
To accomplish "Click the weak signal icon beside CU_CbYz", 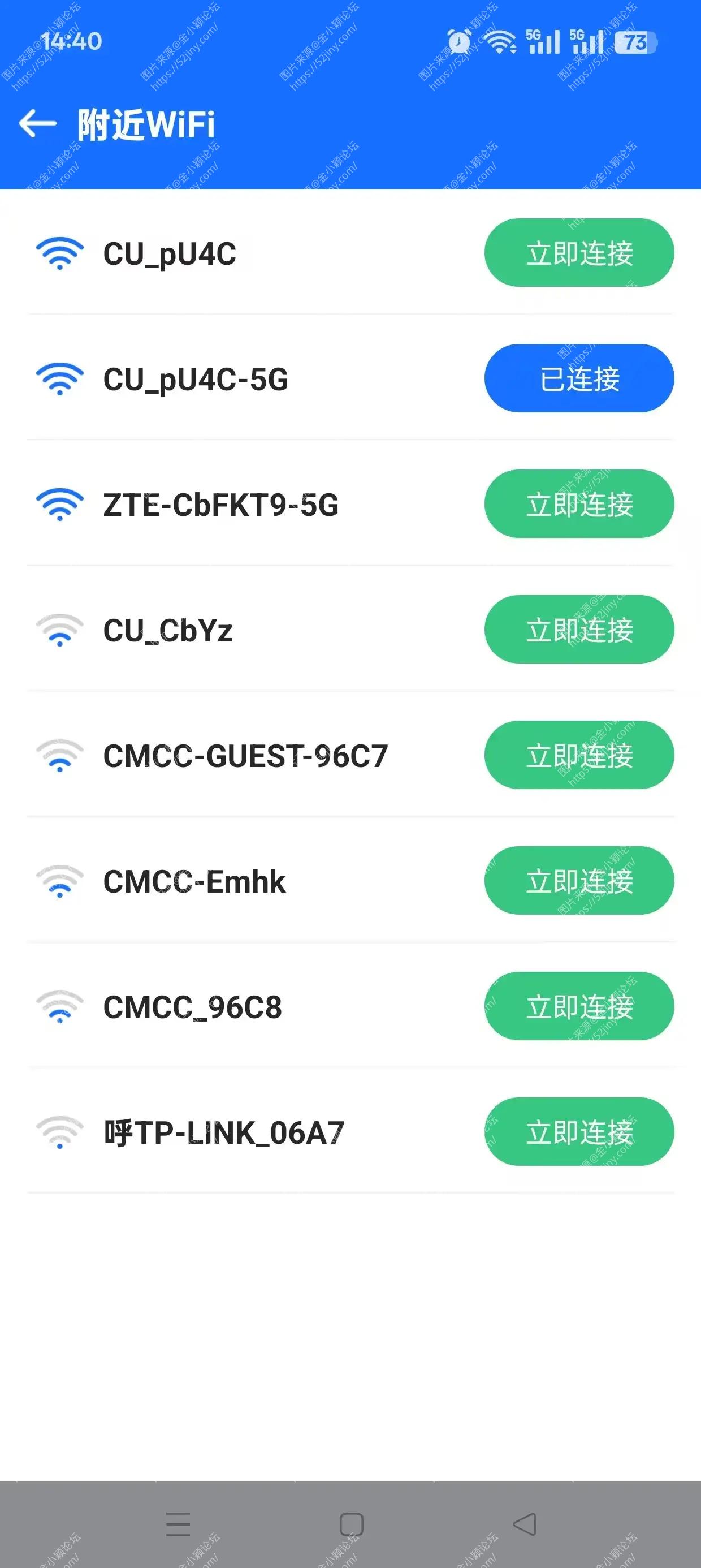I will pos(59,629).
